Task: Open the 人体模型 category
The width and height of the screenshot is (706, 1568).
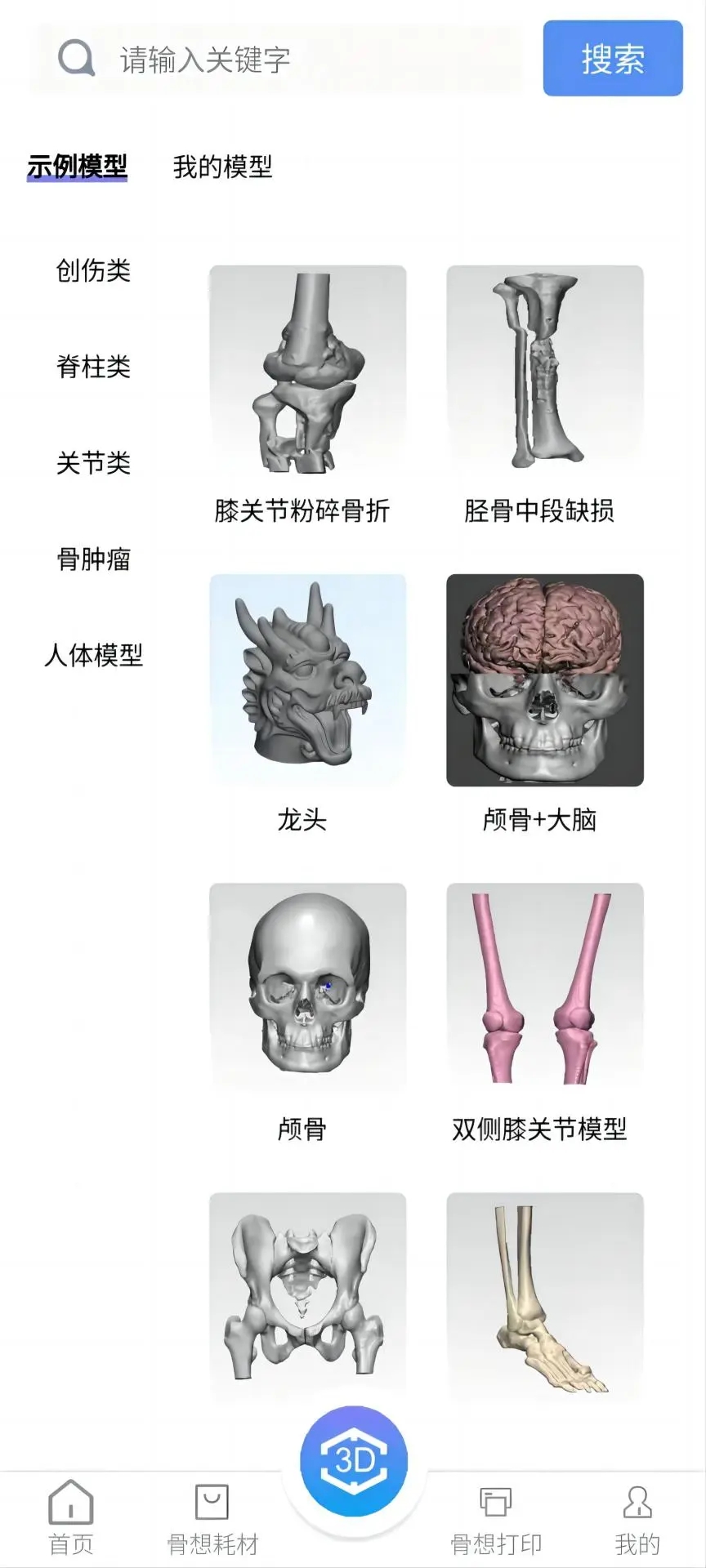Action: pos(93,655)
